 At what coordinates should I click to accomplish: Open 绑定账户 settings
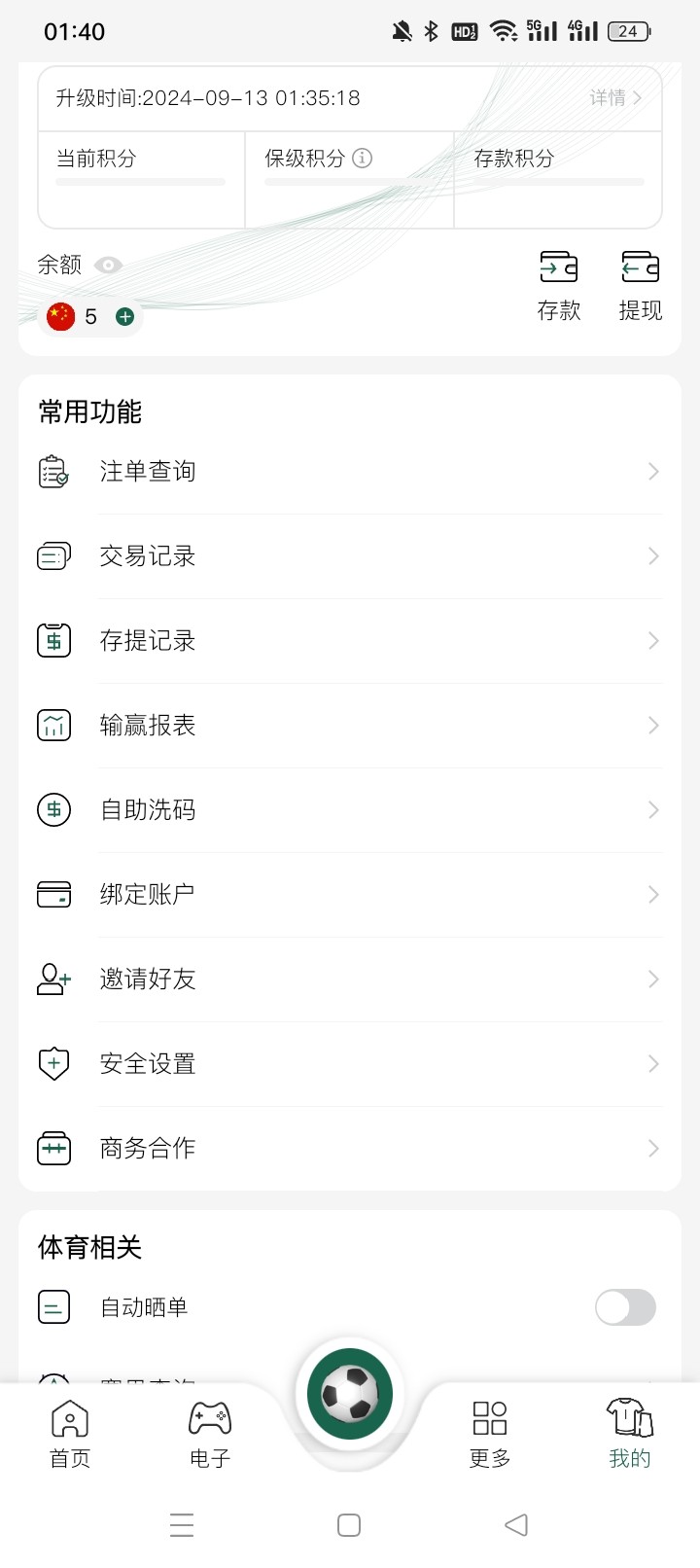[350, 895]
